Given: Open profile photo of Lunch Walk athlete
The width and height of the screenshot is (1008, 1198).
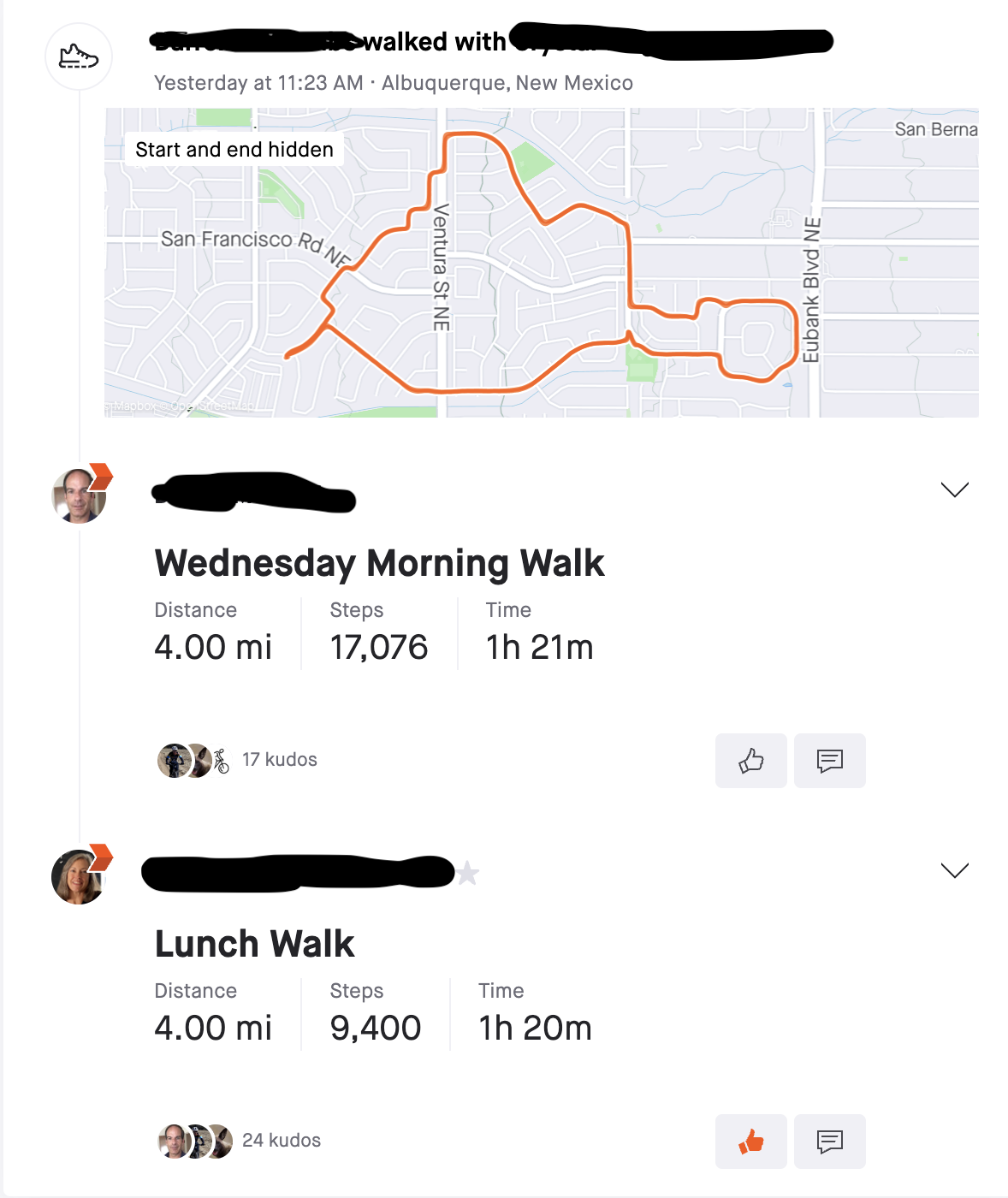Looking at the screenshot, I should [x=79, y=876].
